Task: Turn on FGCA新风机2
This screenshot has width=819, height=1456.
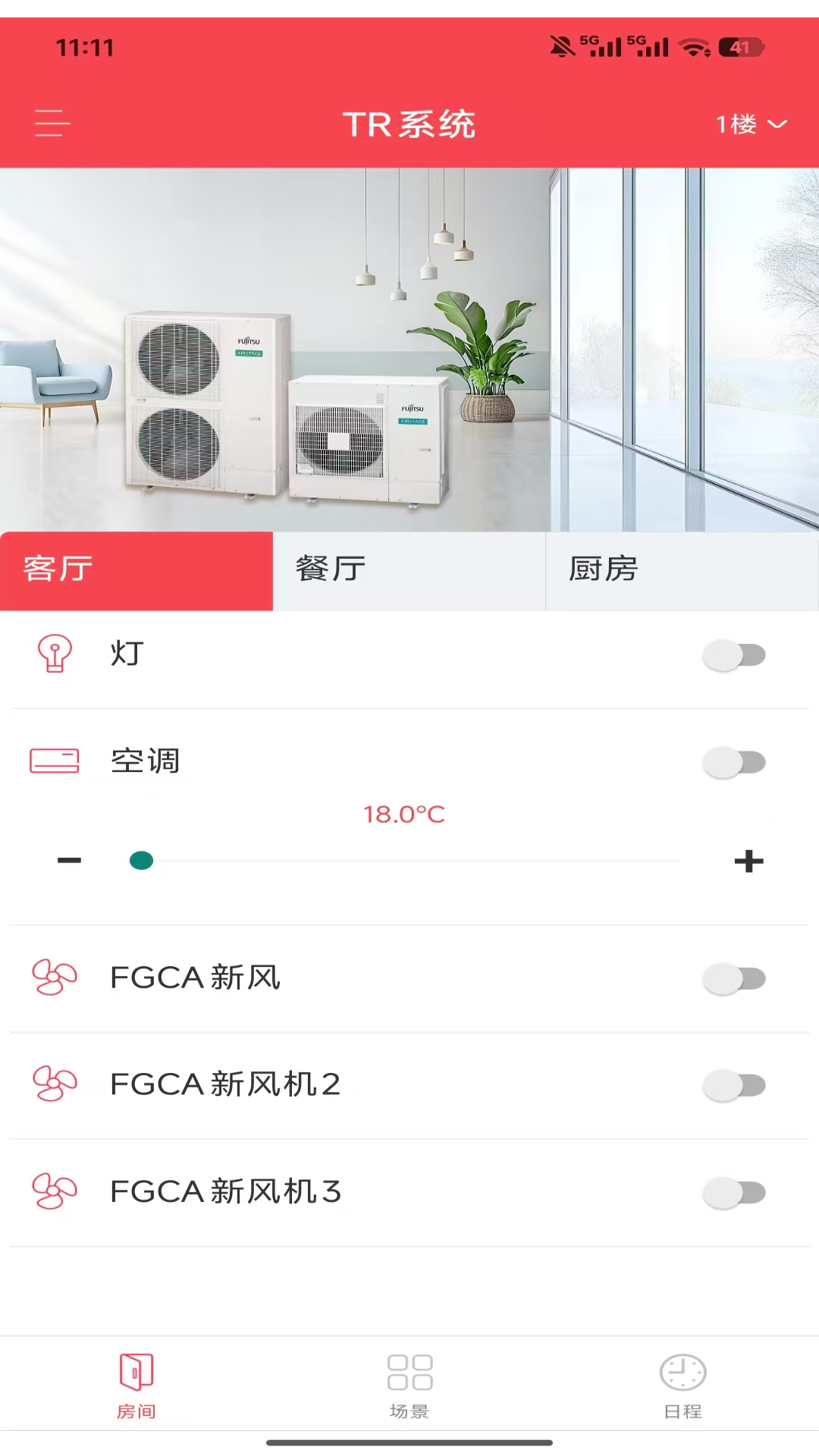Action: point(733,1085)
